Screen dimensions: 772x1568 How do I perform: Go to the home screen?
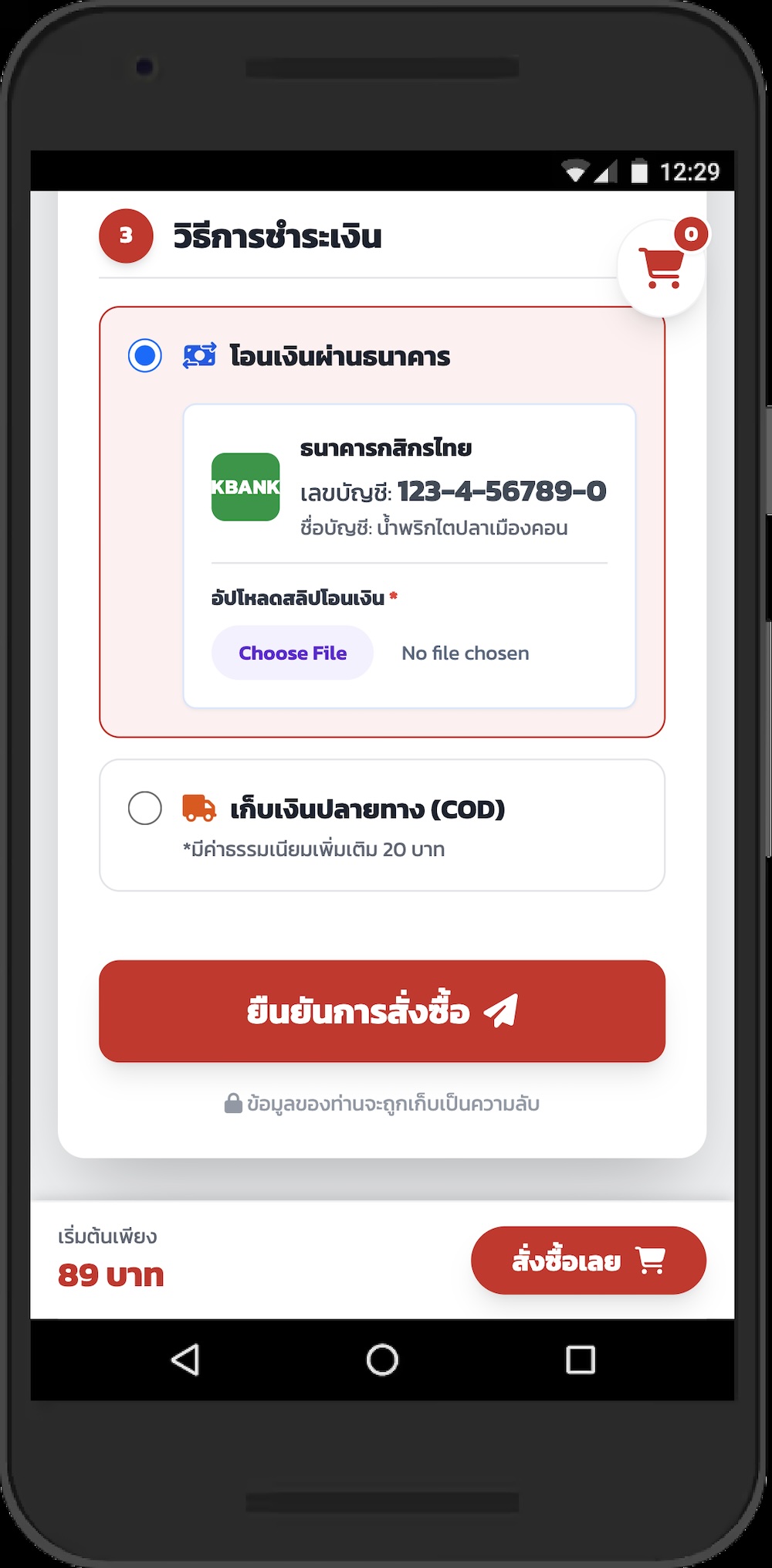tap(382, 1359)
